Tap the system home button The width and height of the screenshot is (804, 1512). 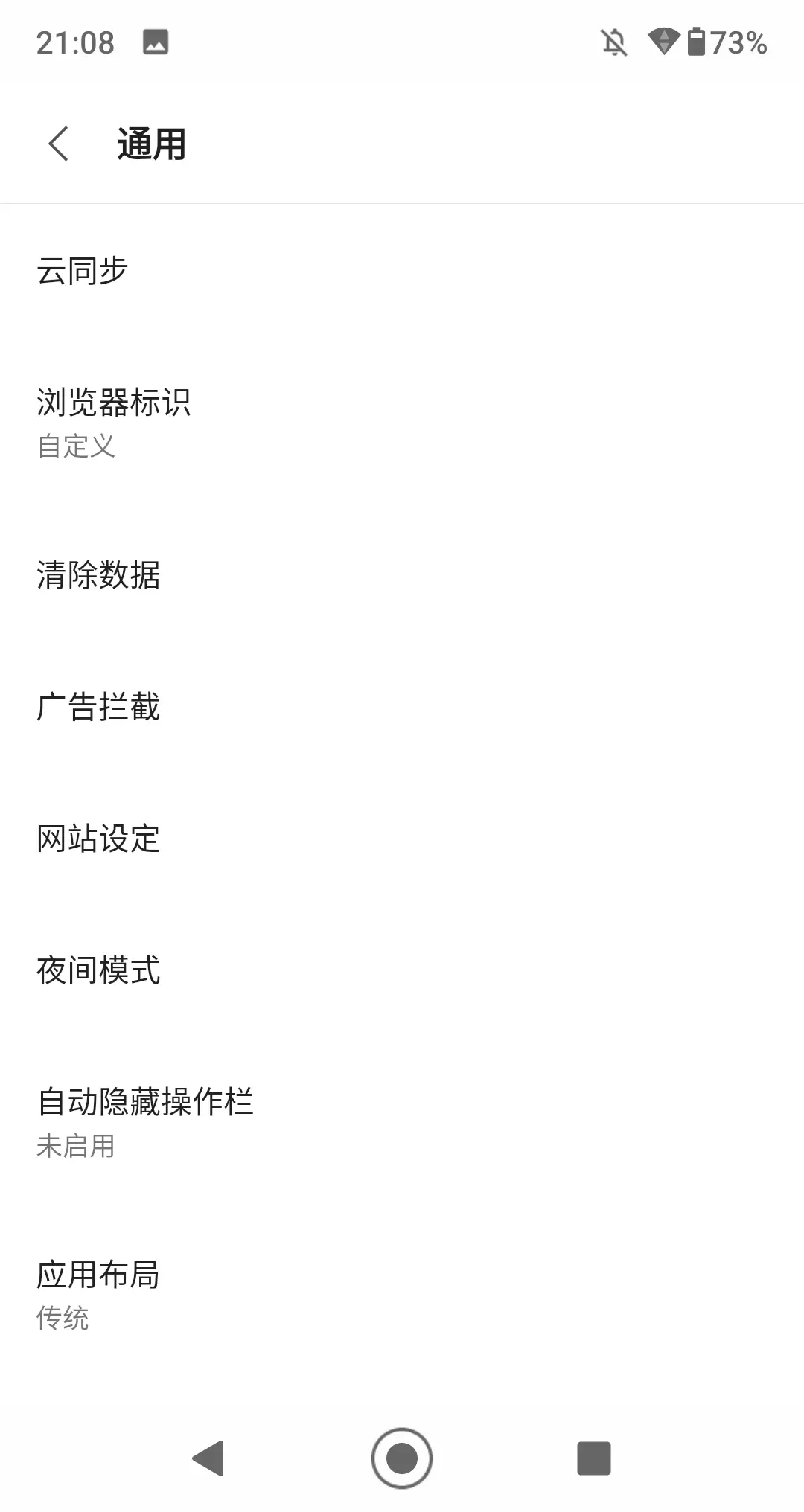click(402, 1458)
